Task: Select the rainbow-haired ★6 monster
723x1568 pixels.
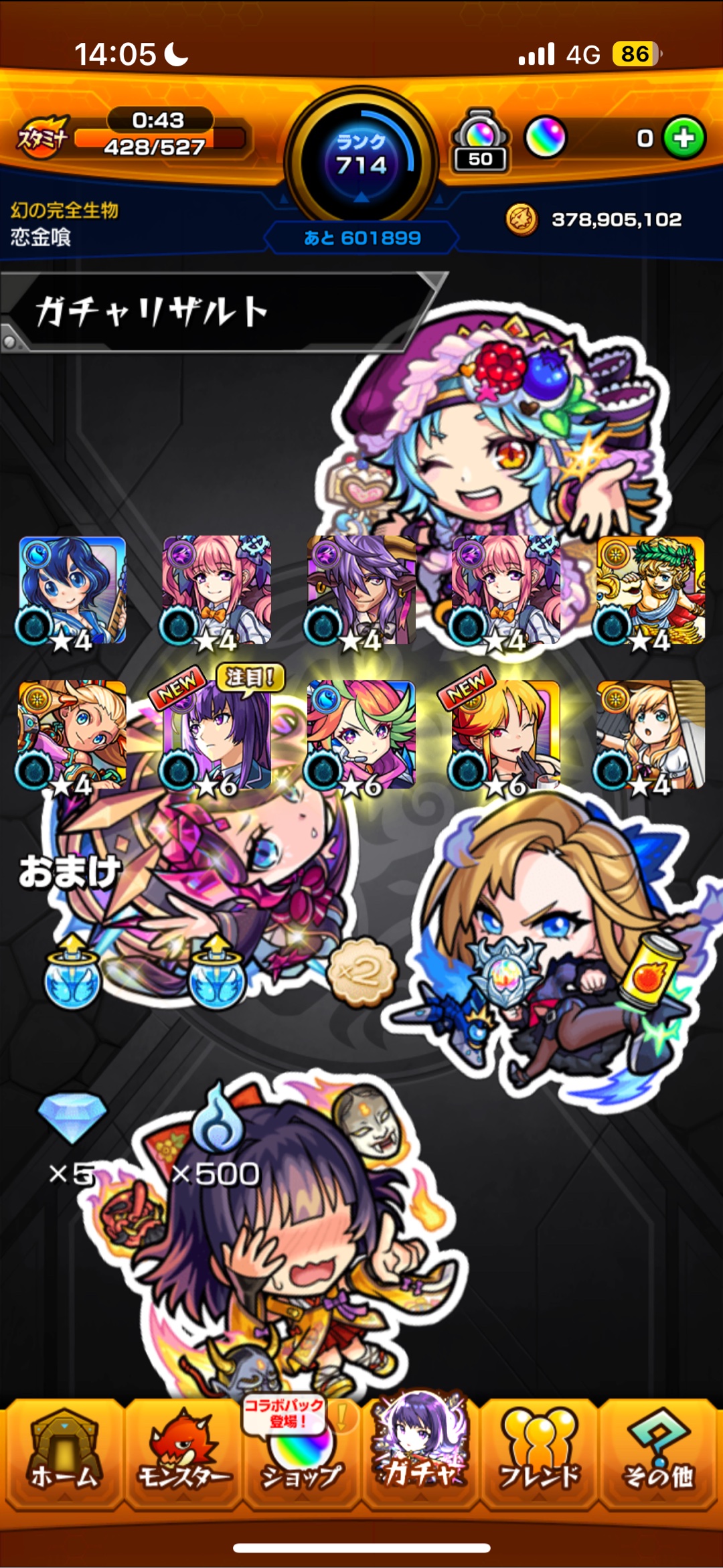Action: point(361,735)
